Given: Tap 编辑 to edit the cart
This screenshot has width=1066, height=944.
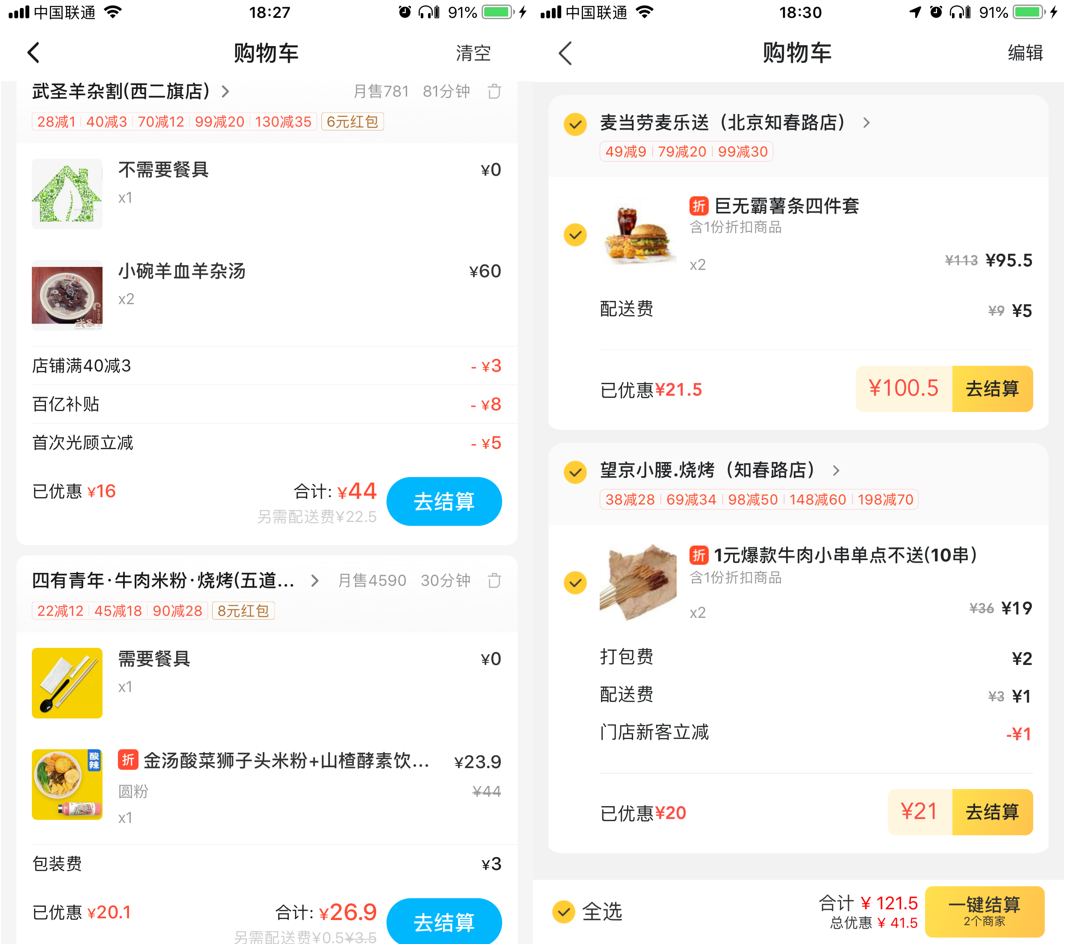Looking at the screenshot, I should pos(1024,53).
